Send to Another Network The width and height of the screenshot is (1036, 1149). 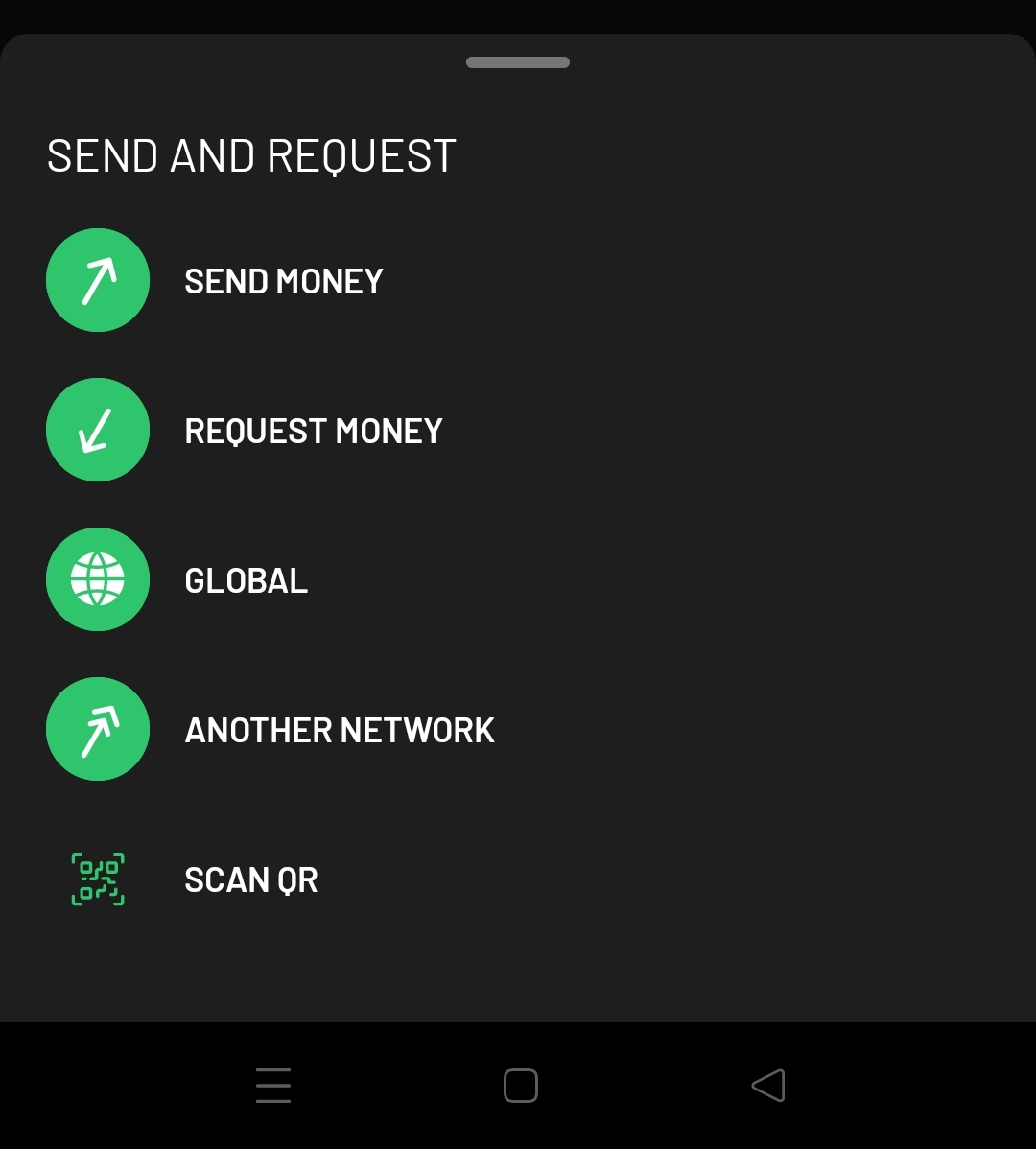click(339, 730)
